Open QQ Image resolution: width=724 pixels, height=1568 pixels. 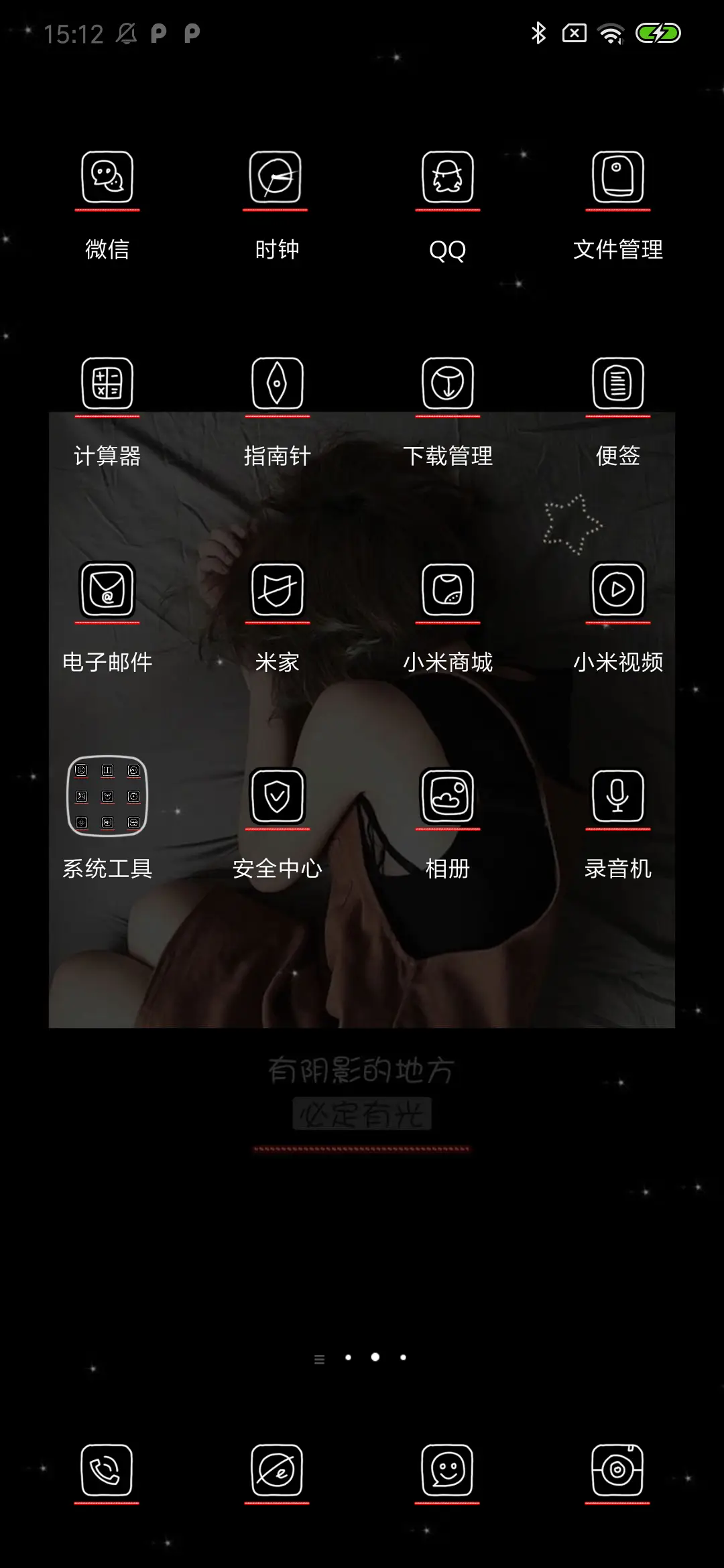pyautogui.click(x=447, y=178)
